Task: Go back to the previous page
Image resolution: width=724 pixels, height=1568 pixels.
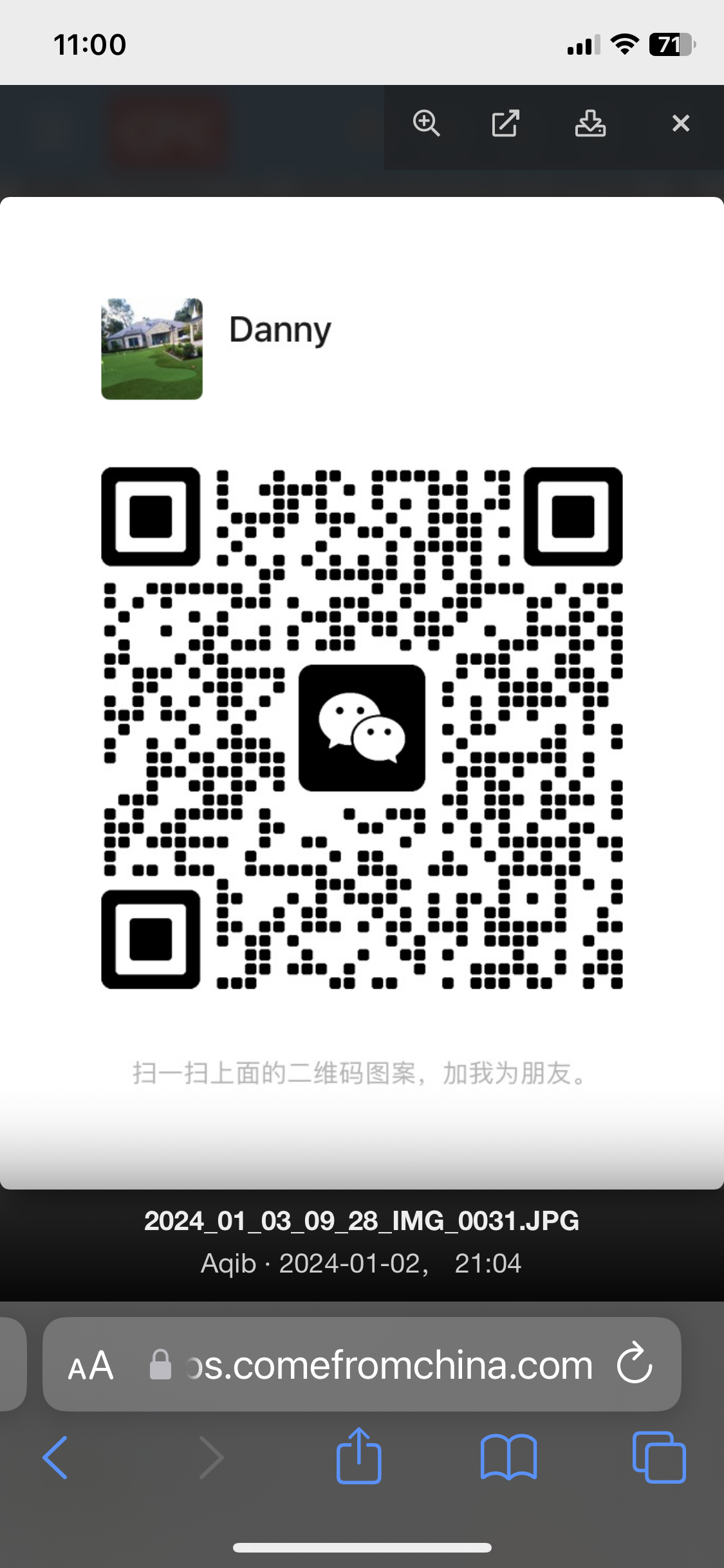Action: [x=55, y=1457]
